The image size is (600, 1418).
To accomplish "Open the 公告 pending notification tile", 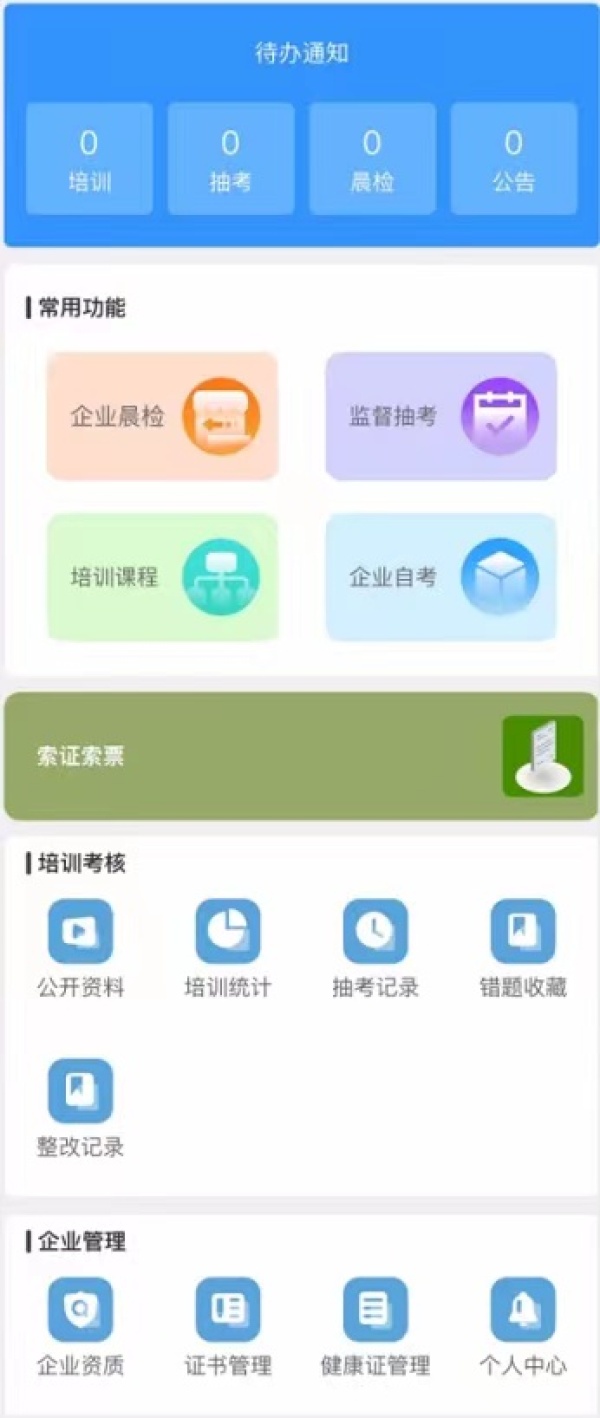I will (514, 159).
